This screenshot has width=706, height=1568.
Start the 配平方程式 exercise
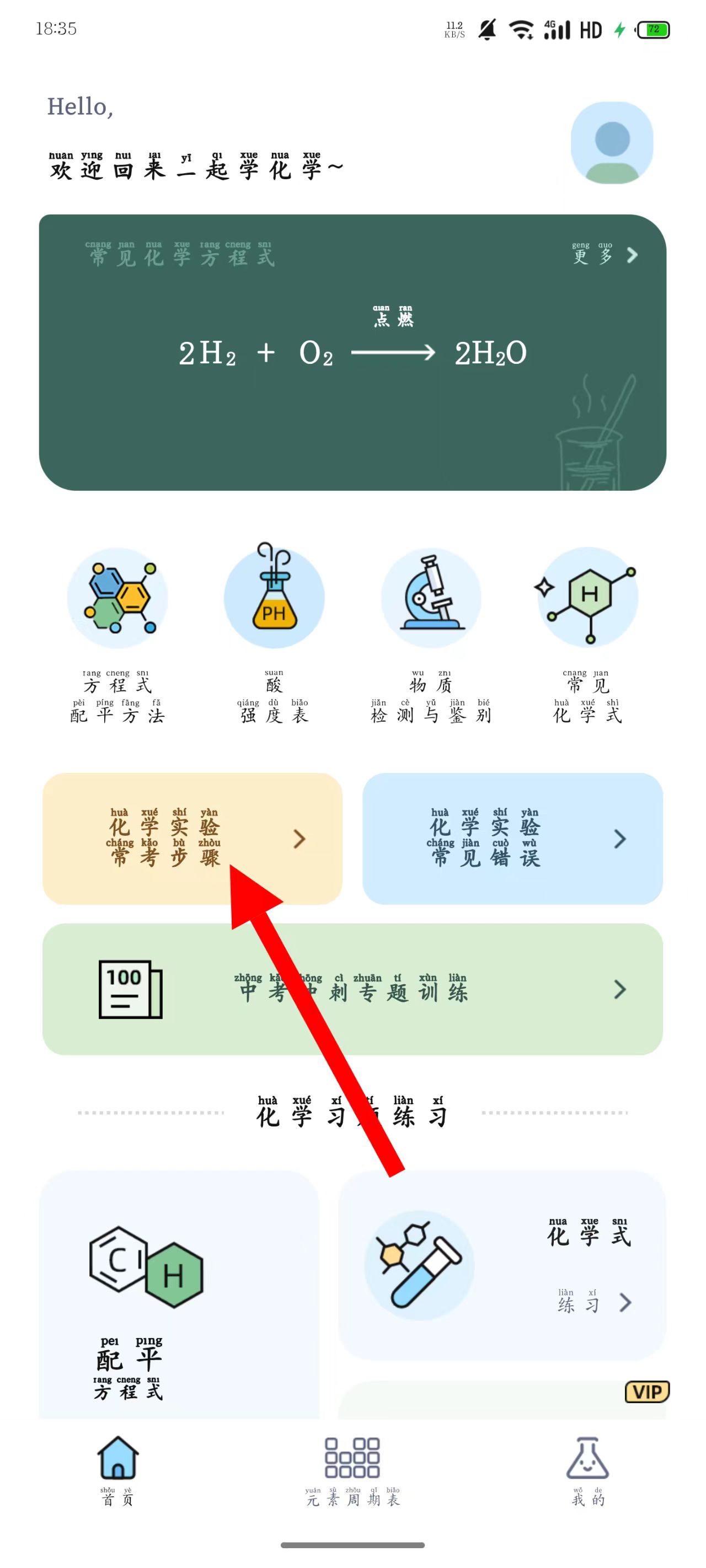coord(179,1297)
